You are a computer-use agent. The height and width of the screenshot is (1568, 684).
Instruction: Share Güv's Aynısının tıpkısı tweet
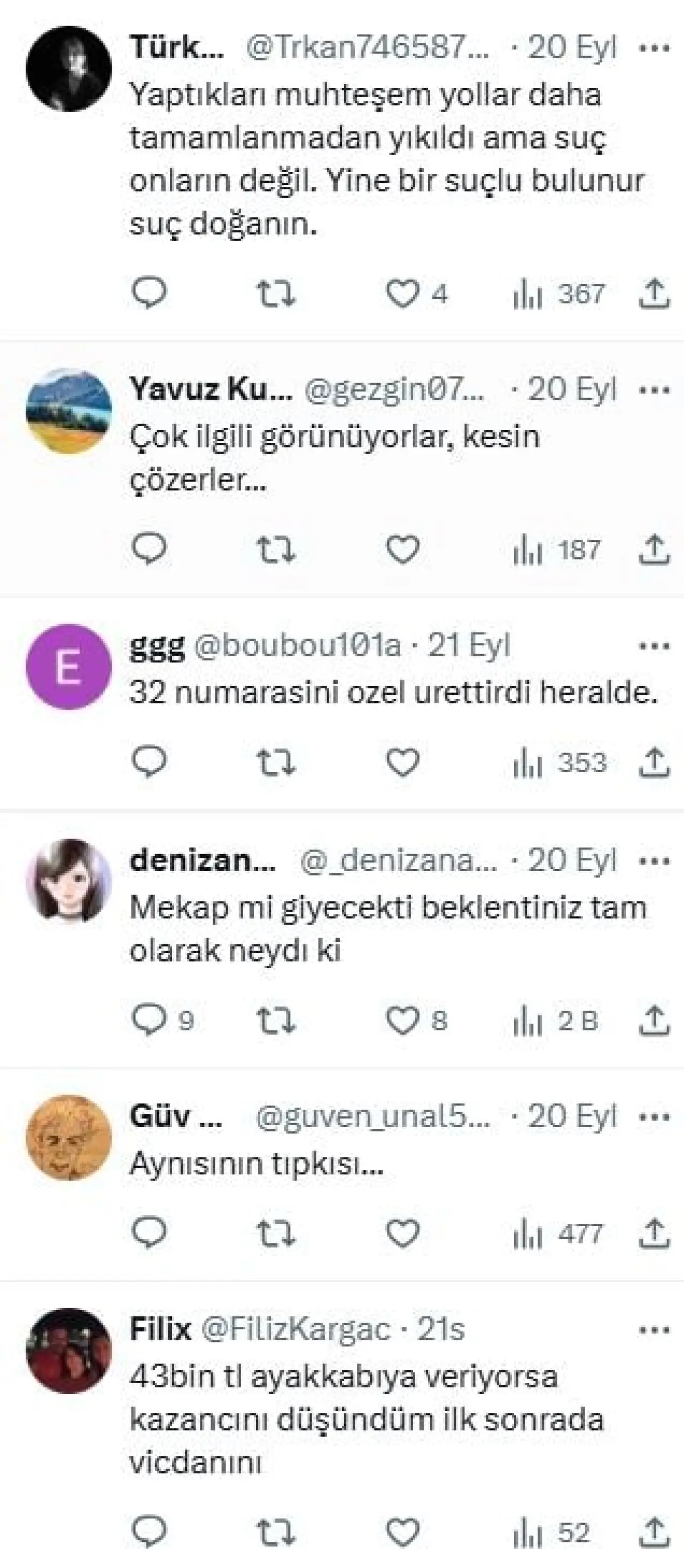[654, 1233]
